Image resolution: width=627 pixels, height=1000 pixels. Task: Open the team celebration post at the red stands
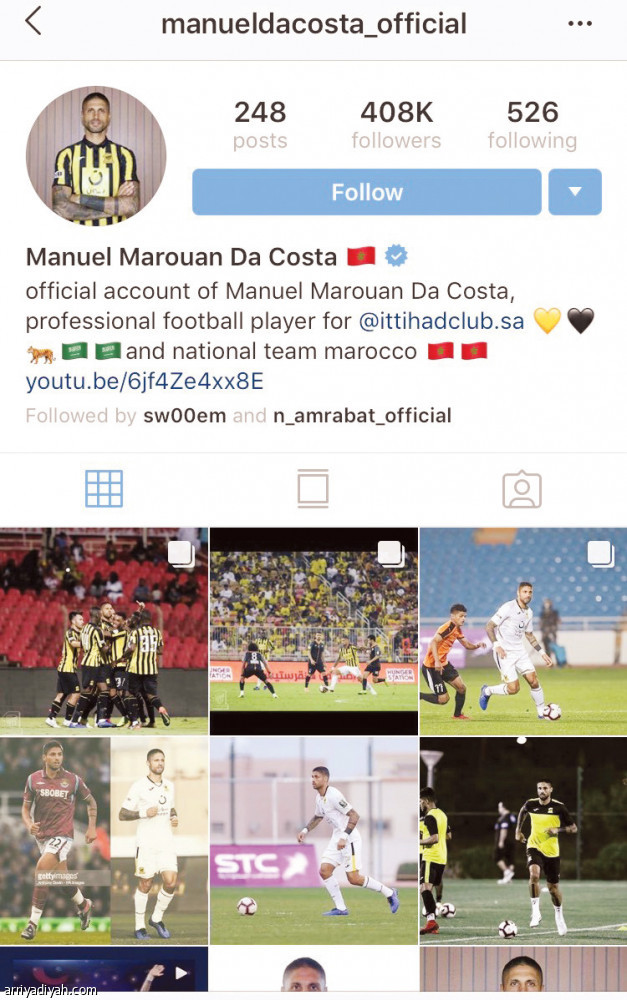pyautogui.click(x=104, y=631)
